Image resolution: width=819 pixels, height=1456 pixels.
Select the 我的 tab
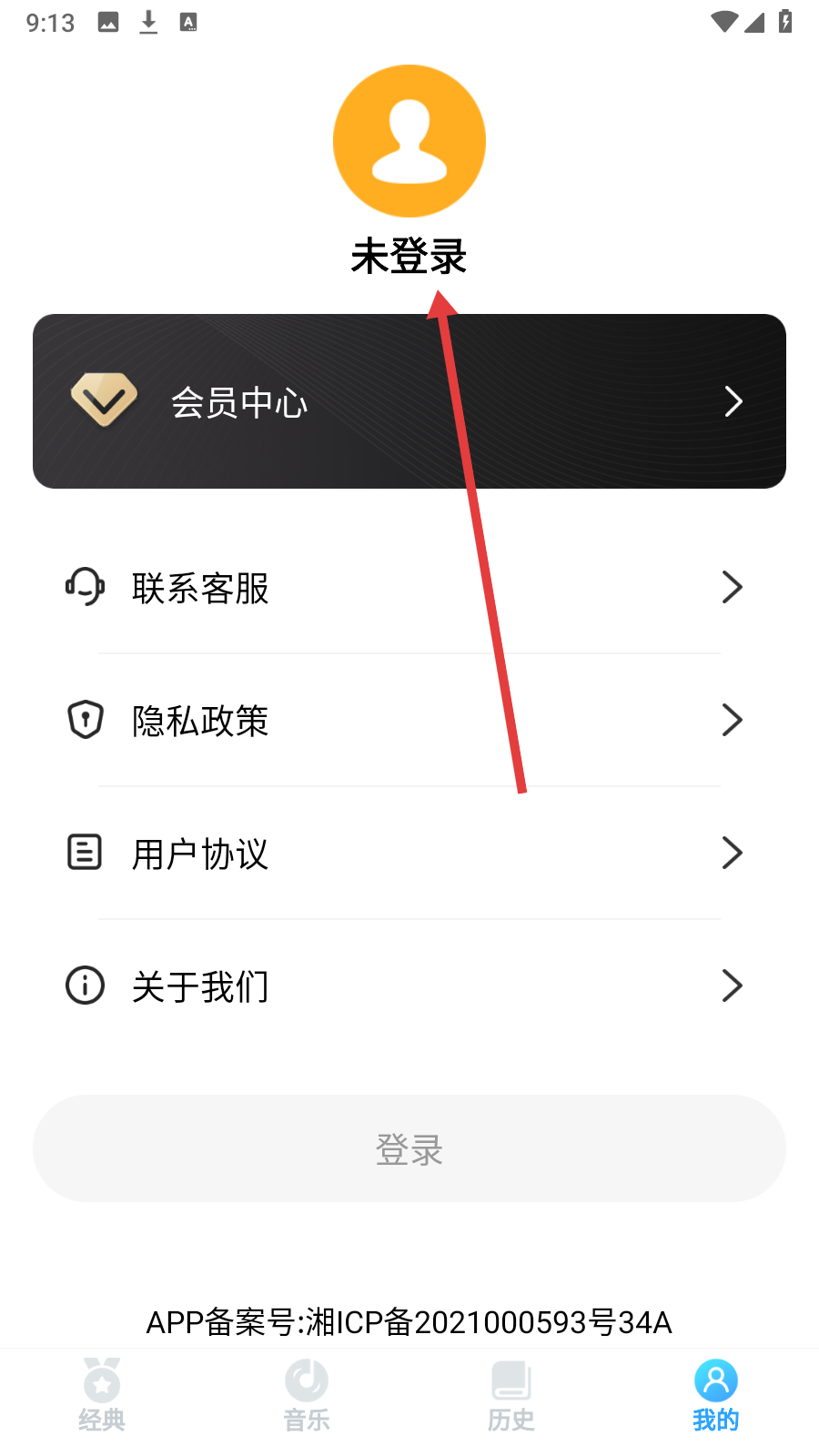716,1396
